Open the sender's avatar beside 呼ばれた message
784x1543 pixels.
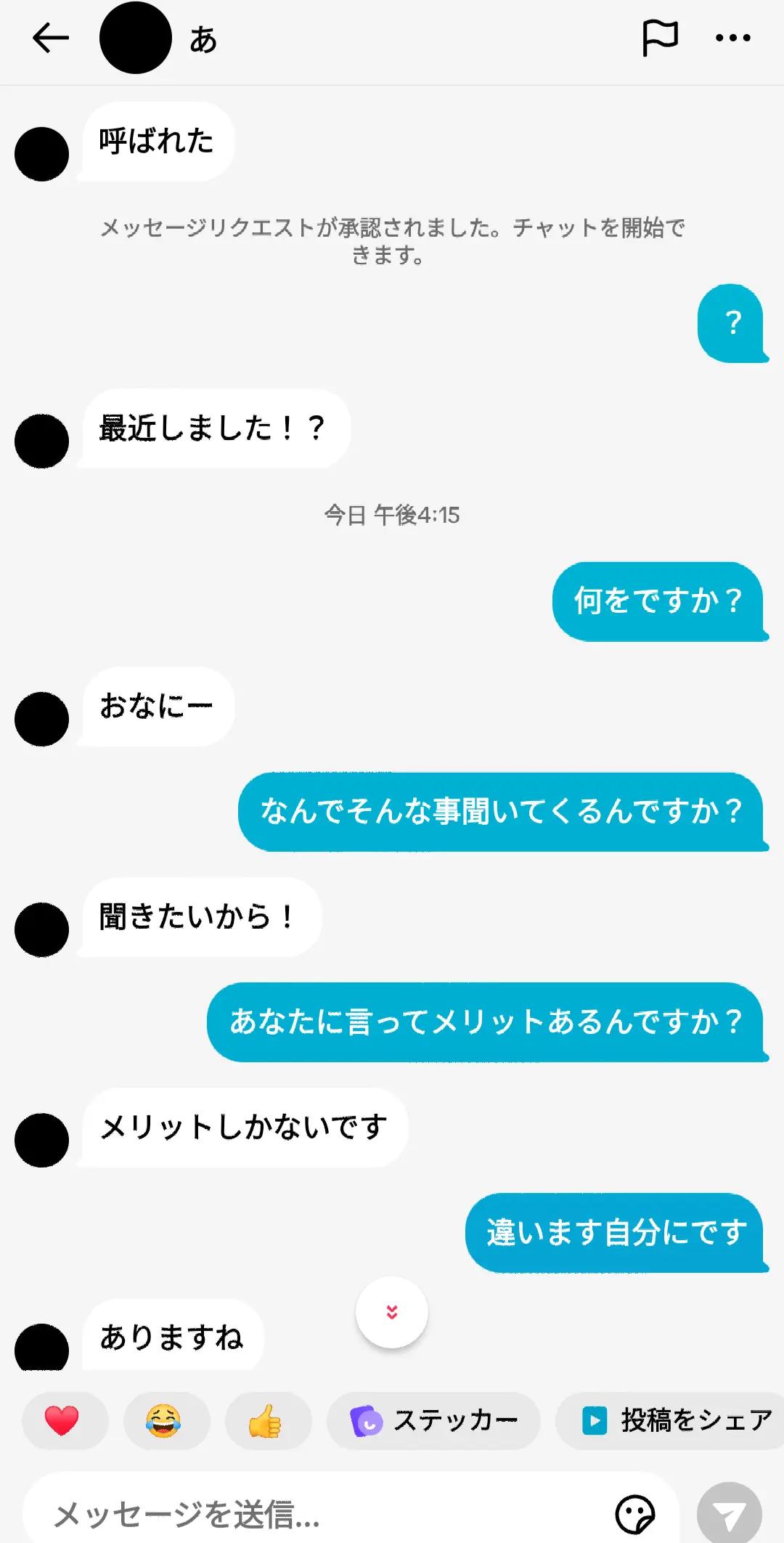(x=41, y=154)
